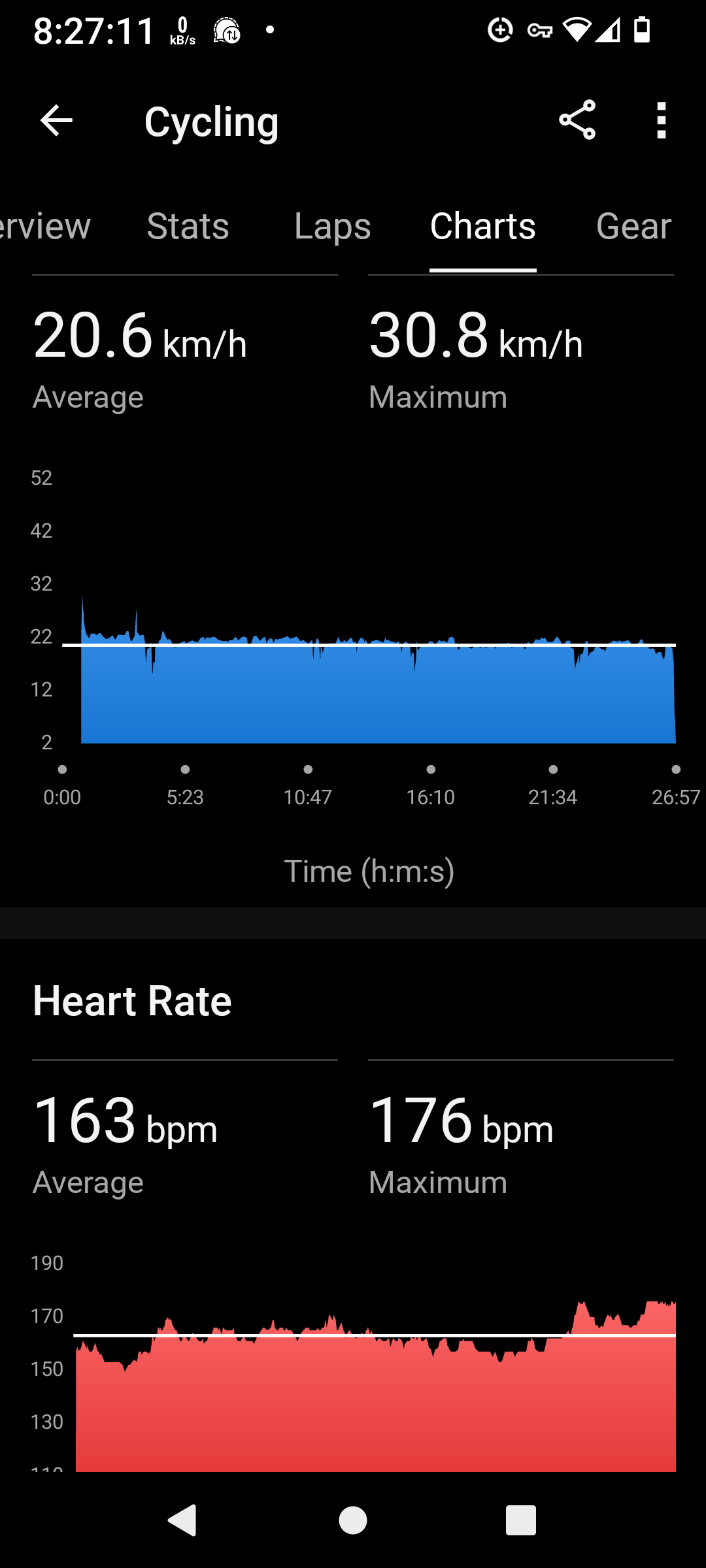Open recent apps with the square button
706x1568 pixels.
coord(521,1520)
